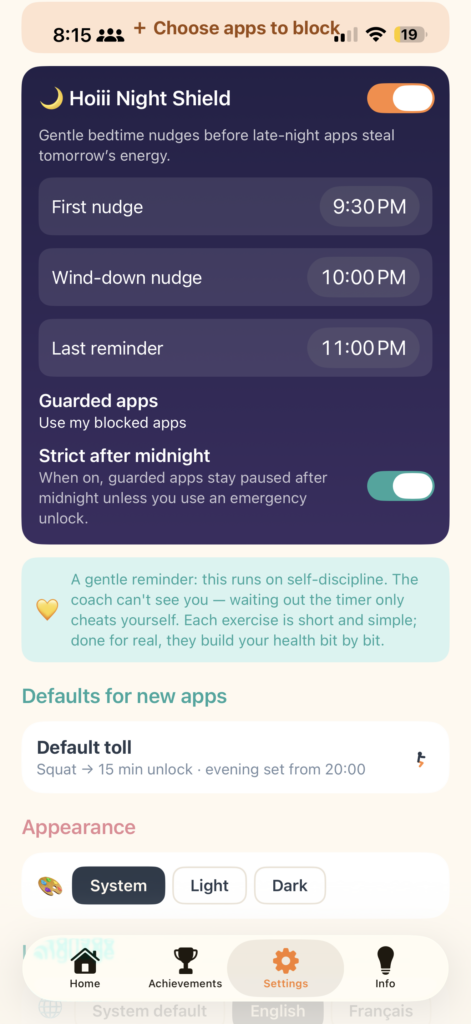Open the Info tab
The height and width of the screenshot is (1024, 471).
pyautogui.click(x=385, y=968)
